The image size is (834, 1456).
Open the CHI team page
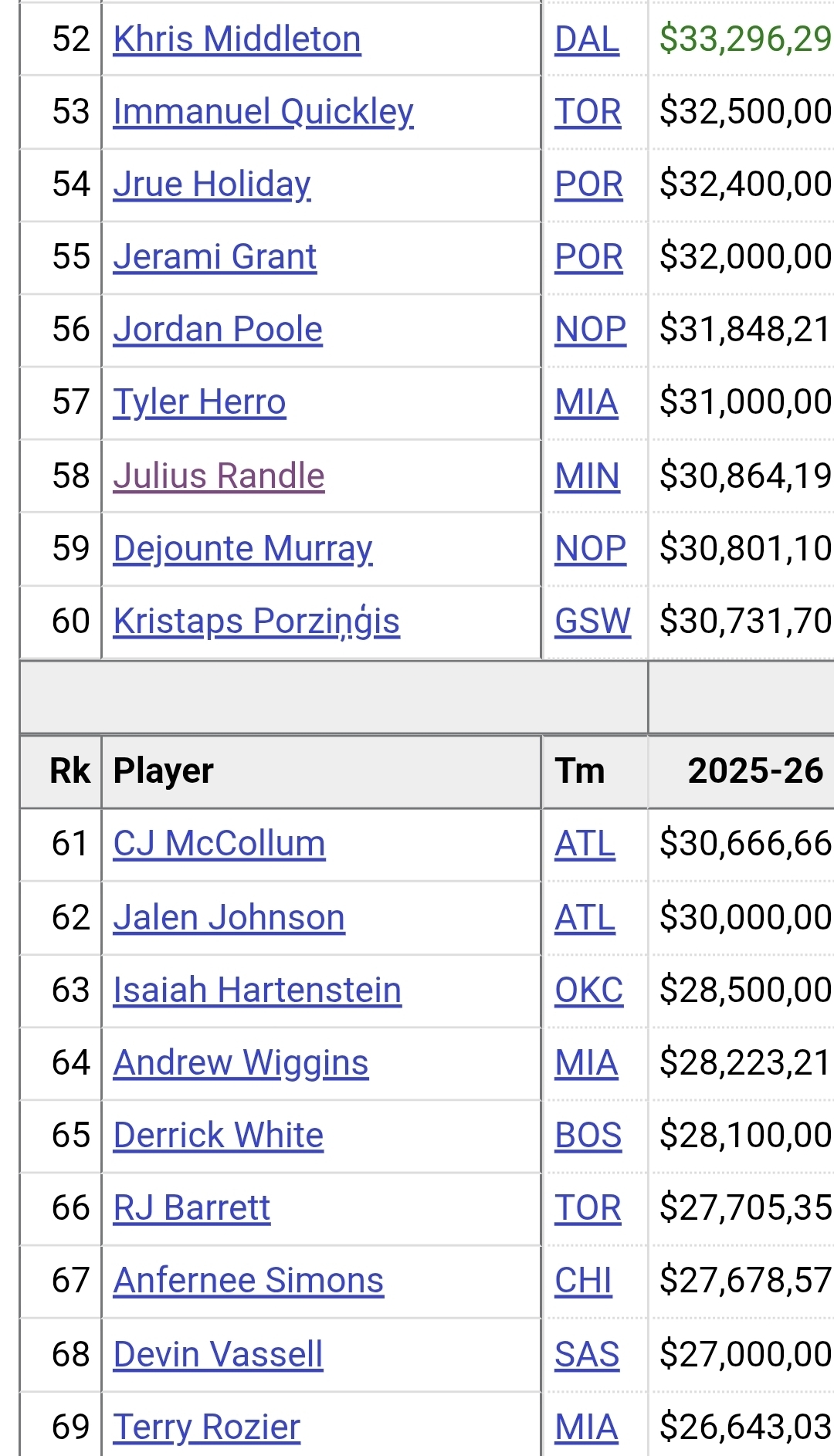583,1281
